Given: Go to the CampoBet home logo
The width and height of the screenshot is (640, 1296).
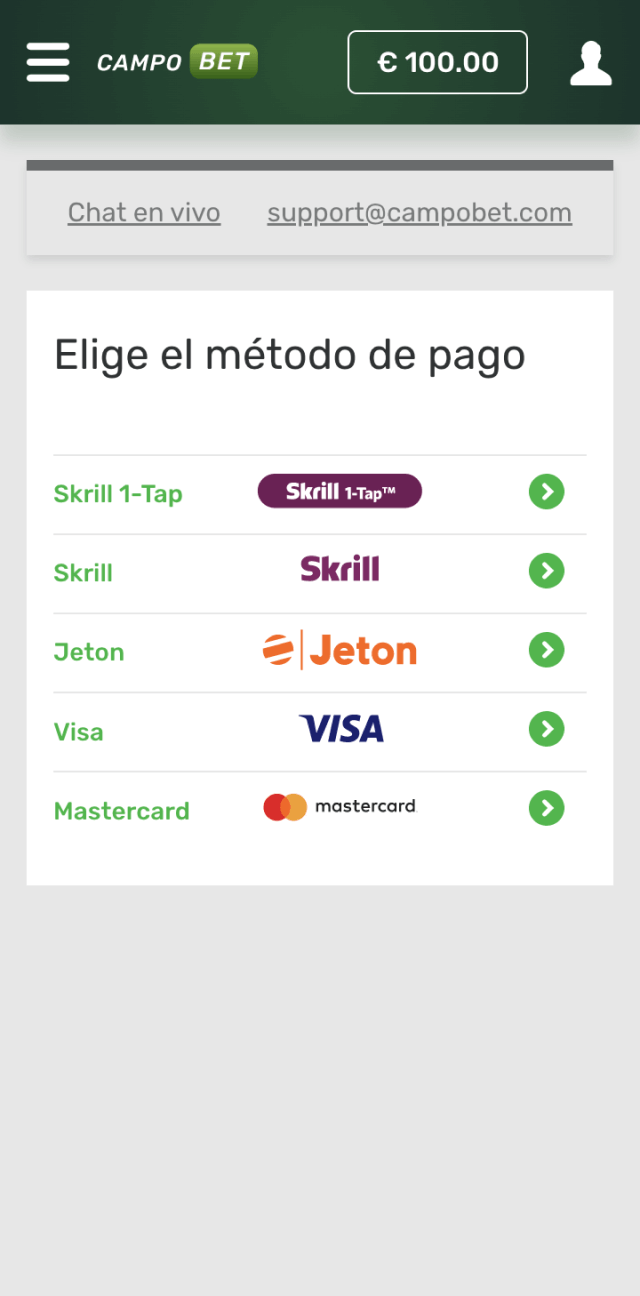Looking at the screenshot, I should [x=177, y=62].
